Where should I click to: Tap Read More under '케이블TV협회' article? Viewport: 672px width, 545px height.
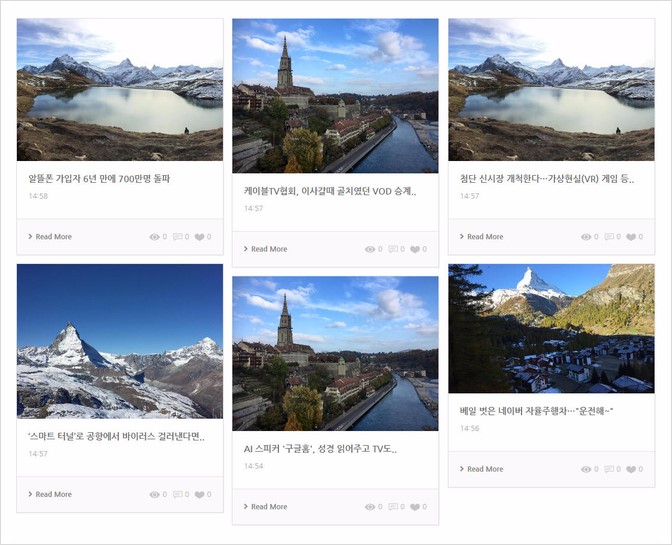tap(267, 249)
